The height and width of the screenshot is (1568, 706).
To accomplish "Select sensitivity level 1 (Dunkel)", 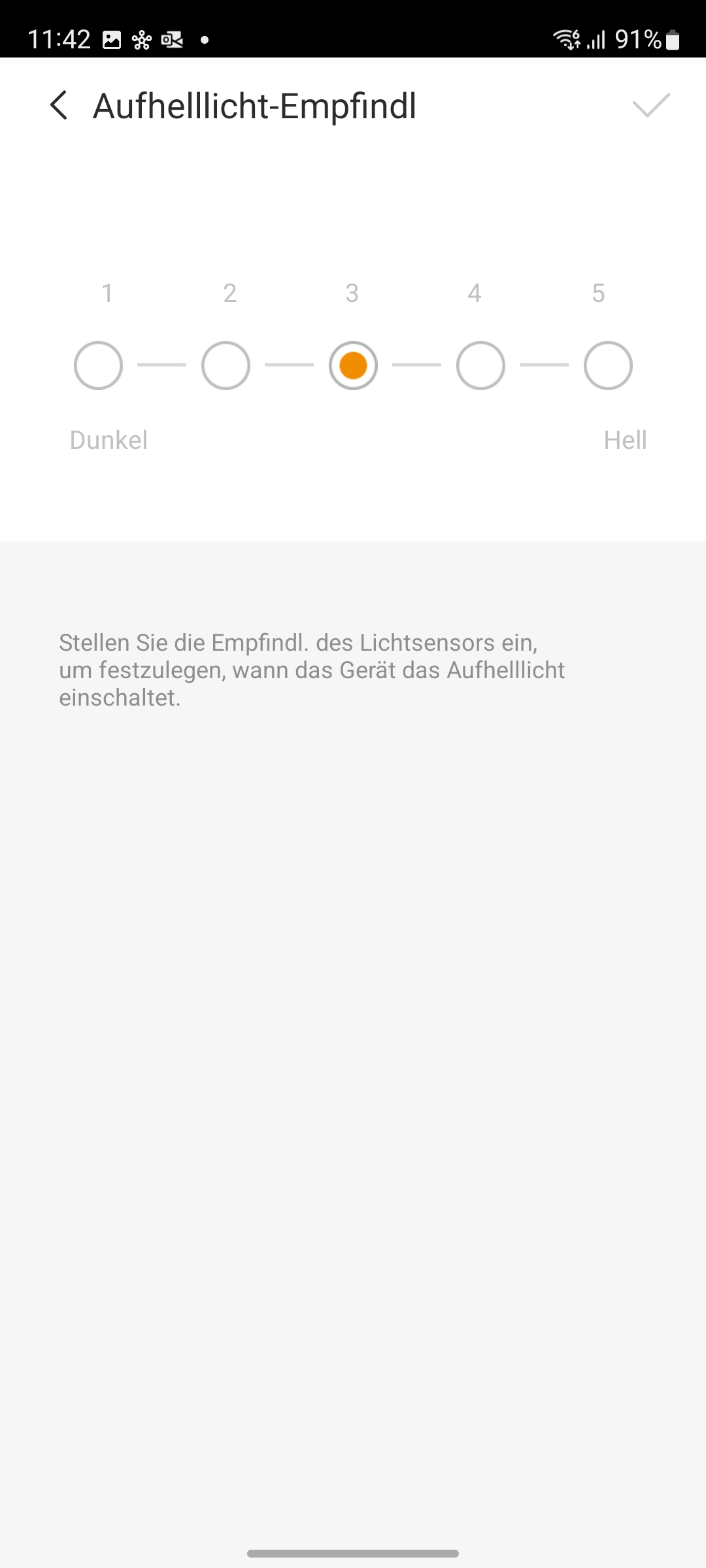I will (98, 365).
